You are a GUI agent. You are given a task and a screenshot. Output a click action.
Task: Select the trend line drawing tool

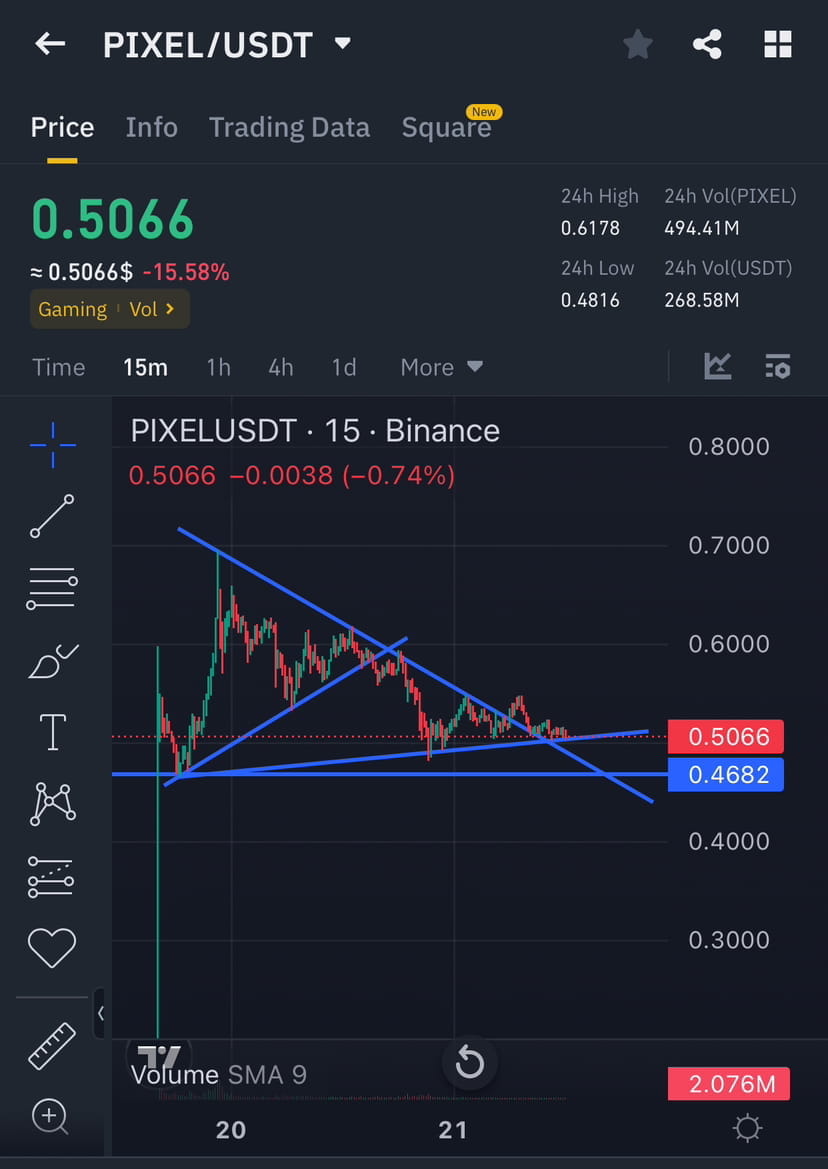point(51,517)
